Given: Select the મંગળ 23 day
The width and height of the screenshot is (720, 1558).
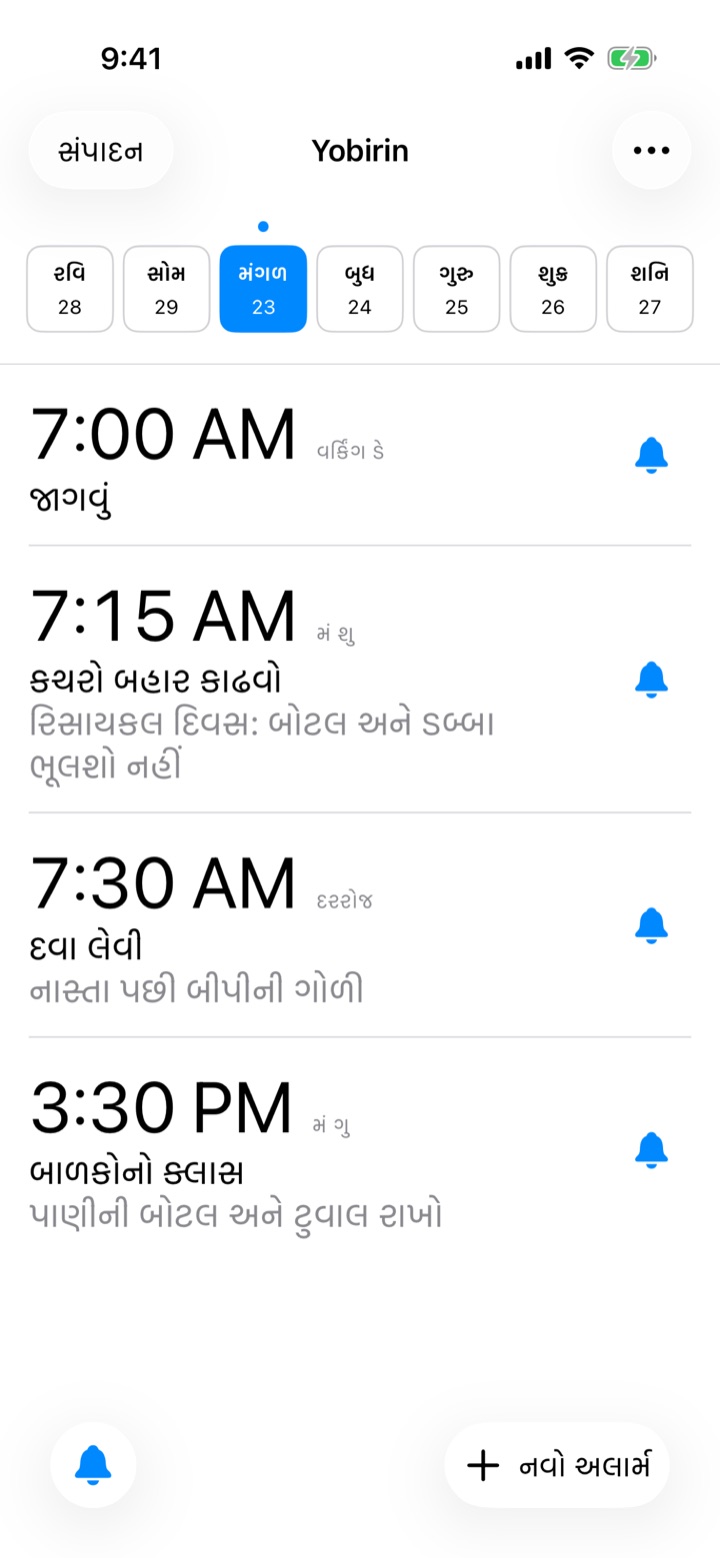Looking at the screenshot, I should (263, 289).
